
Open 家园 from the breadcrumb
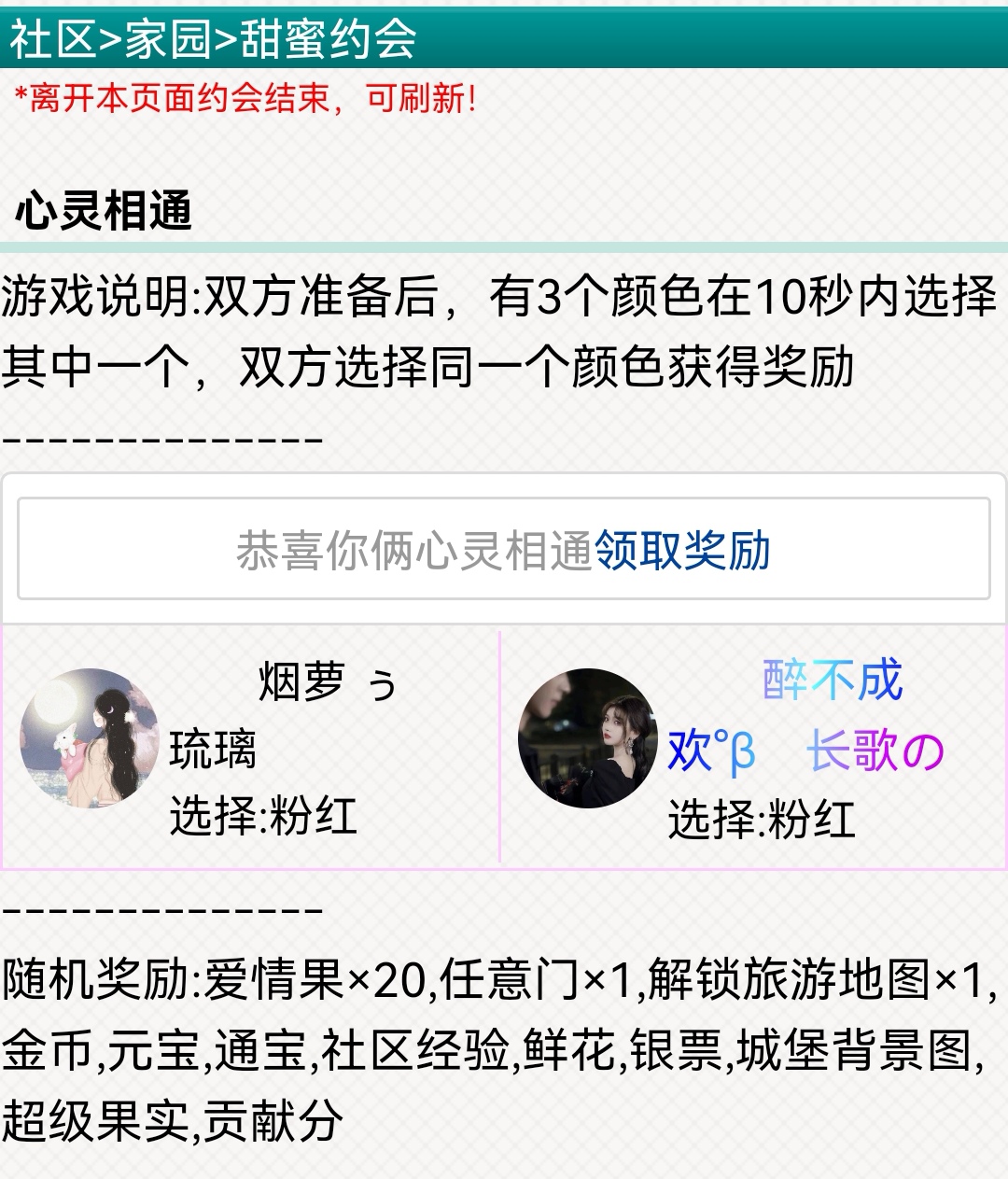(x=168, y=39)
